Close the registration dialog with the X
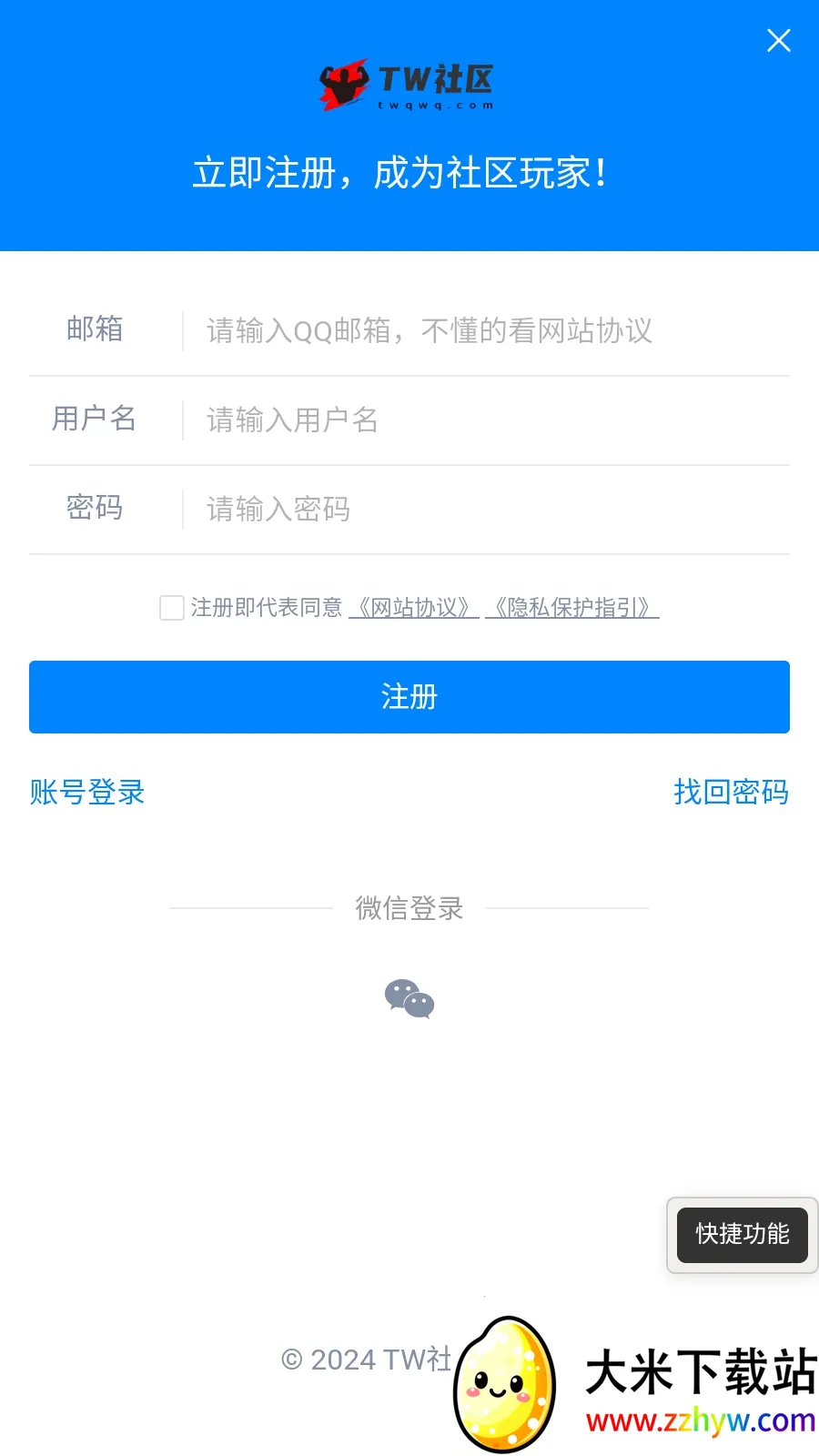This screenshot has height=1456, width=819. 779,41
